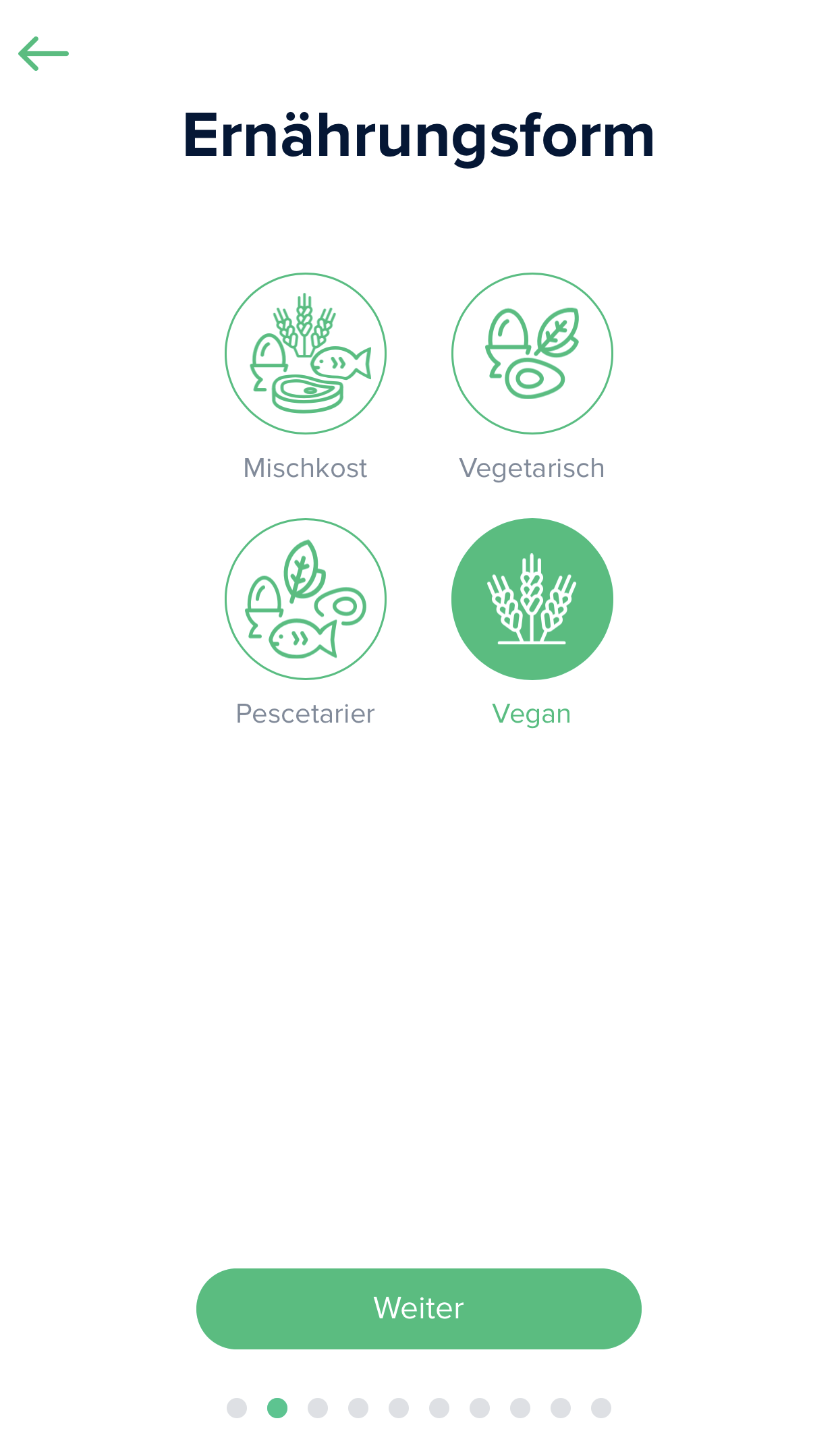The width and height of the screenshot is (838, 1456).
Task: Tap the green back arrow
Action: (45, 52)
